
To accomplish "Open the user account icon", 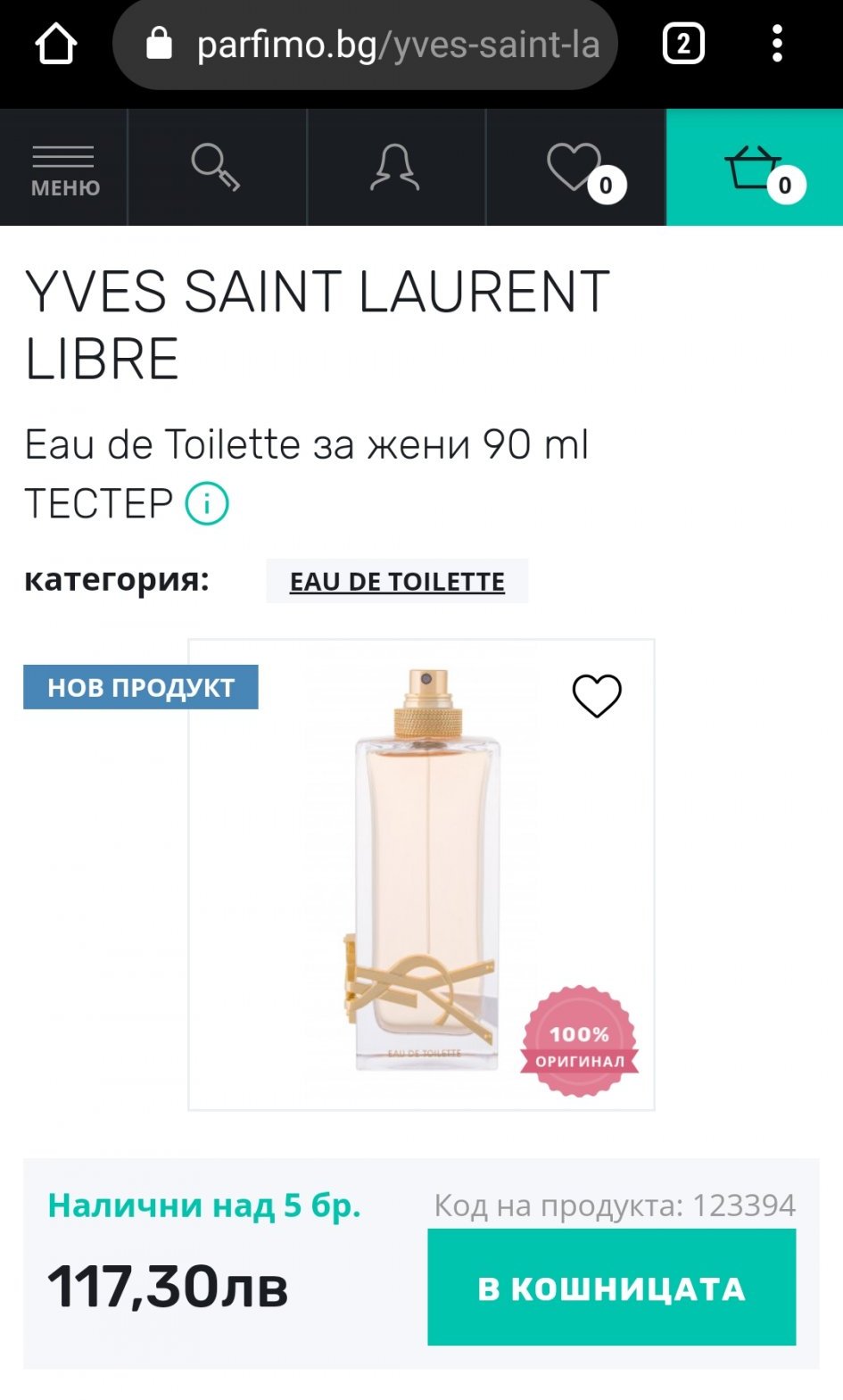I will pos(395,168).
